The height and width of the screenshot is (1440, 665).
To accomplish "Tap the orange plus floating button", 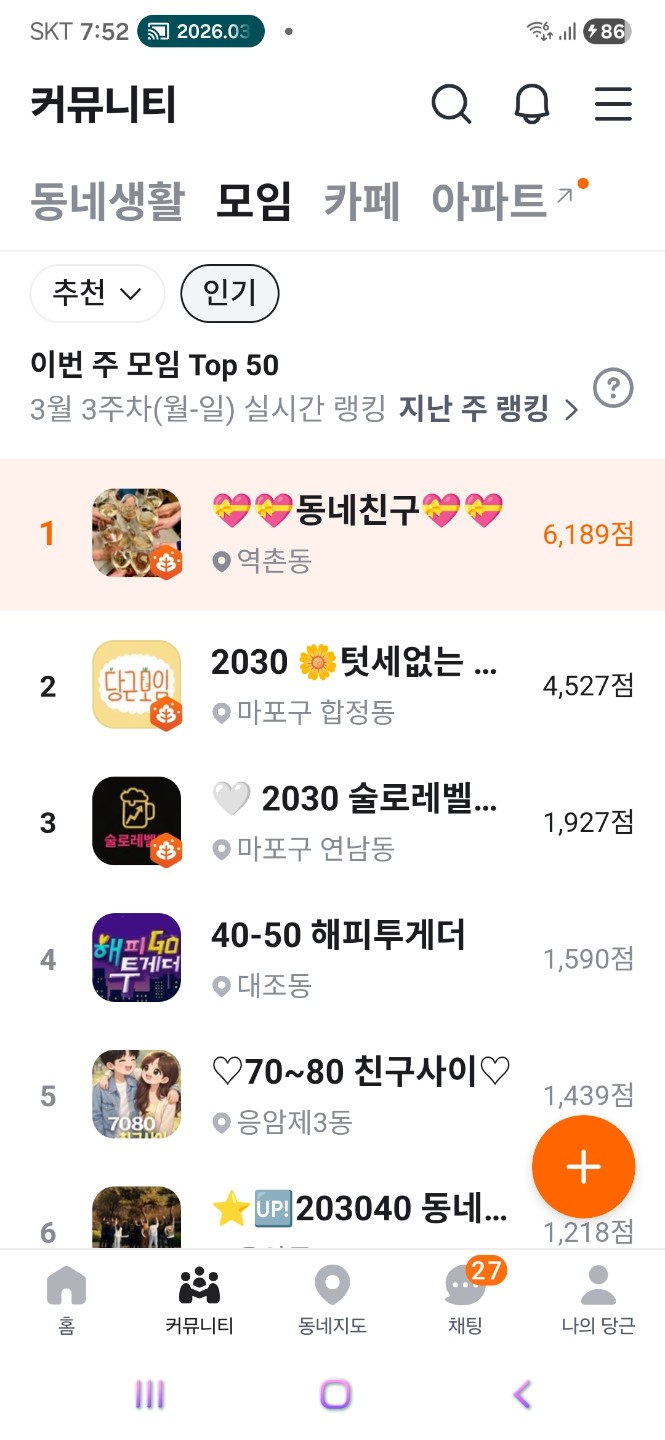I will point(583,1167).
